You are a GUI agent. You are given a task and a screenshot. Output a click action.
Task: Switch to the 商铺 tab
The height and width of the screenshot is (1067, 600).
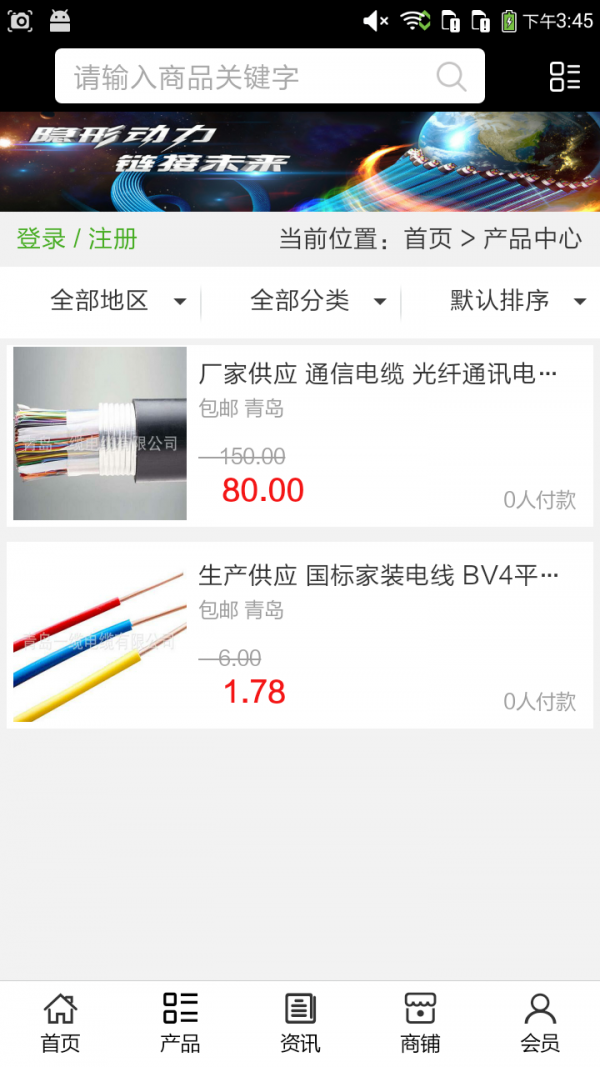pyautogui.click(x=420, y=1023)
